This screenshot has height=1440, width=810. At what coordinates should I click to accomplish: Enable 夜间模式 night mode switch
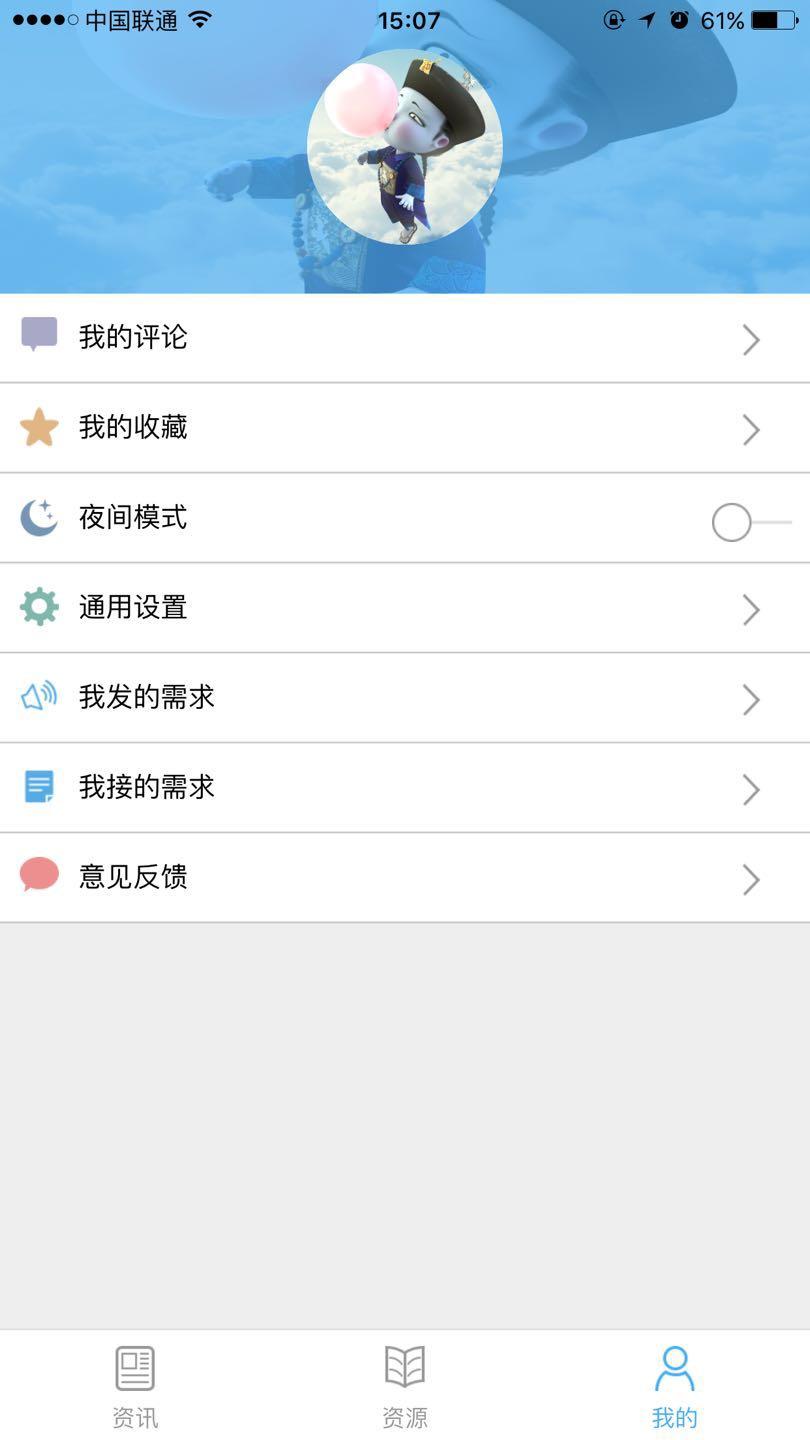pos(750,522)
